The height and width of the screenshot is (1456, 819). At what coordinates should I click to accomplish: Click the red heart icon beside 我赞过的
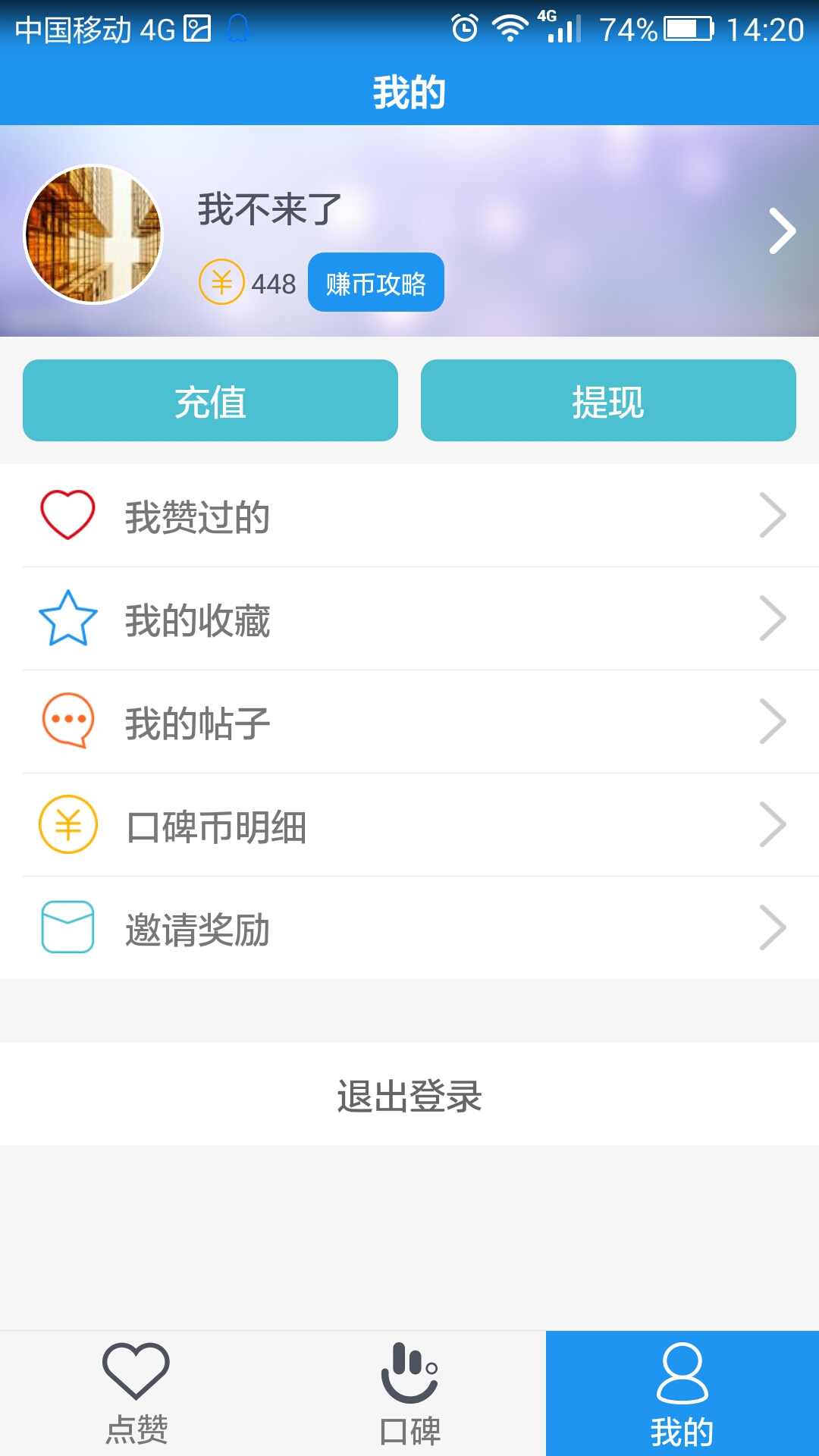(67, 515)
